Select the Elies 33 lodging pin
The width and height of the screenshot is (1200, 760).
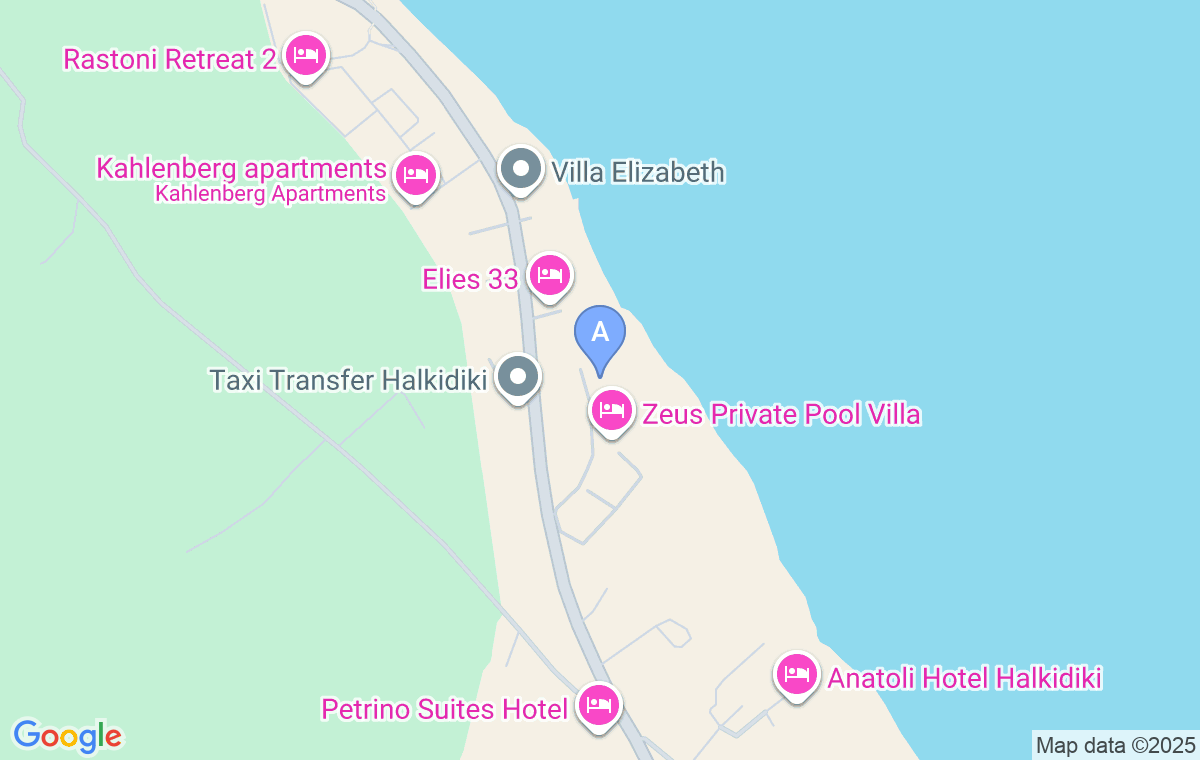click(x=549, y=274)
